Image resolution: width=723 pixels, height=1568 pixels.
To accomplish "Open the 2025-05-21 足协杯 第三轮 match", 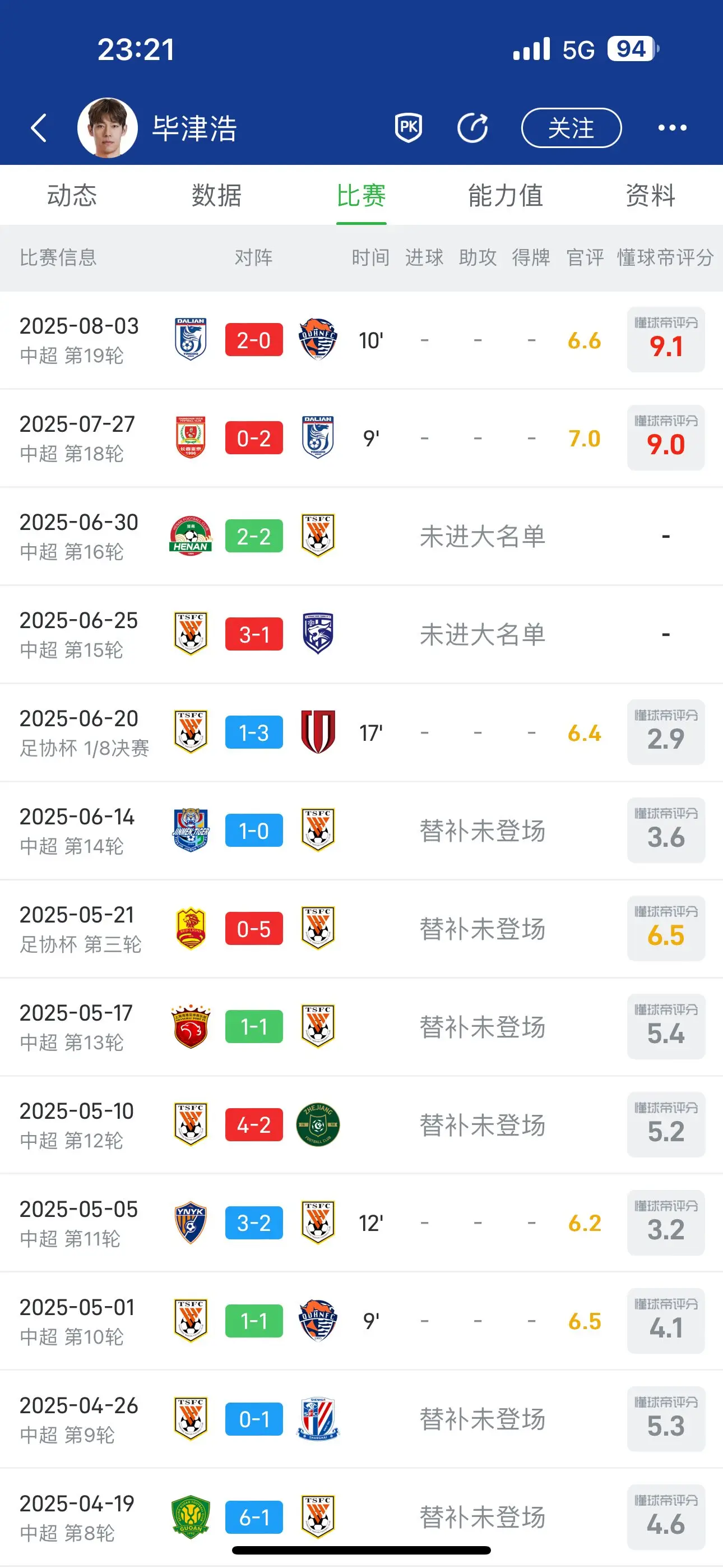I will (361, 929).
